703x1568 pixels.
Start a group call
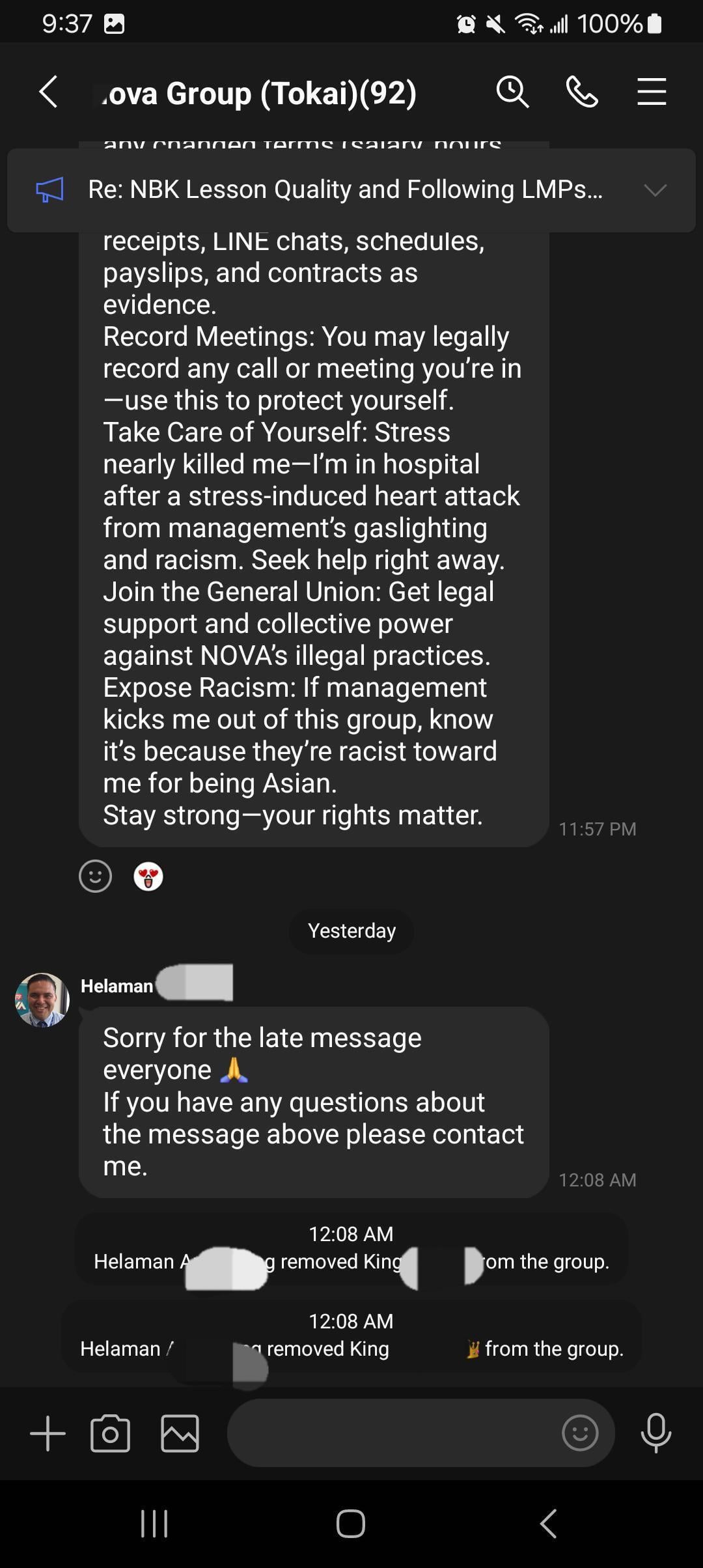582,92
